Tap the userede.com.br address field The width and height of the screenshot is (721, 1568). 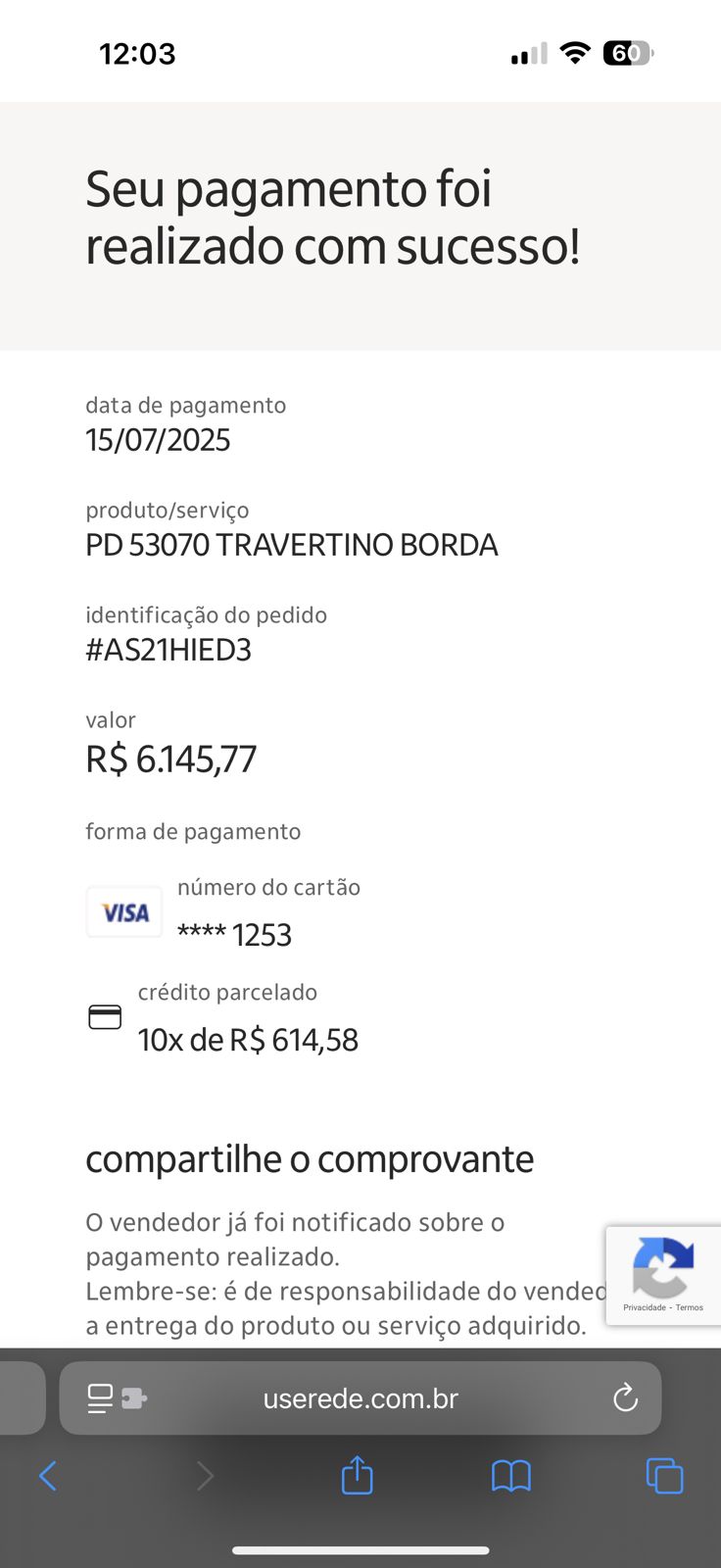[x=360, y=1398]
